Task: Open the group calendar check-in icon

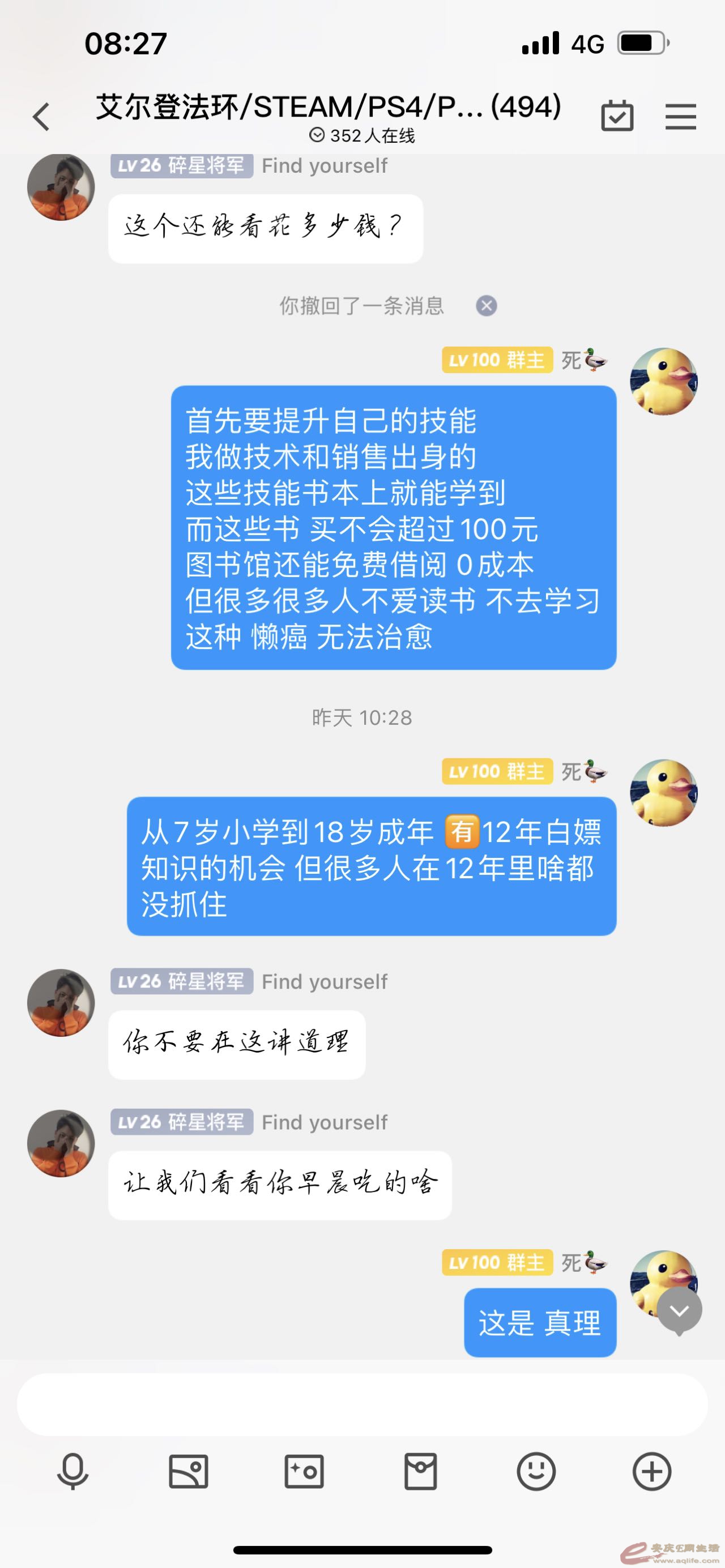Action: click(x=617, y=116)
